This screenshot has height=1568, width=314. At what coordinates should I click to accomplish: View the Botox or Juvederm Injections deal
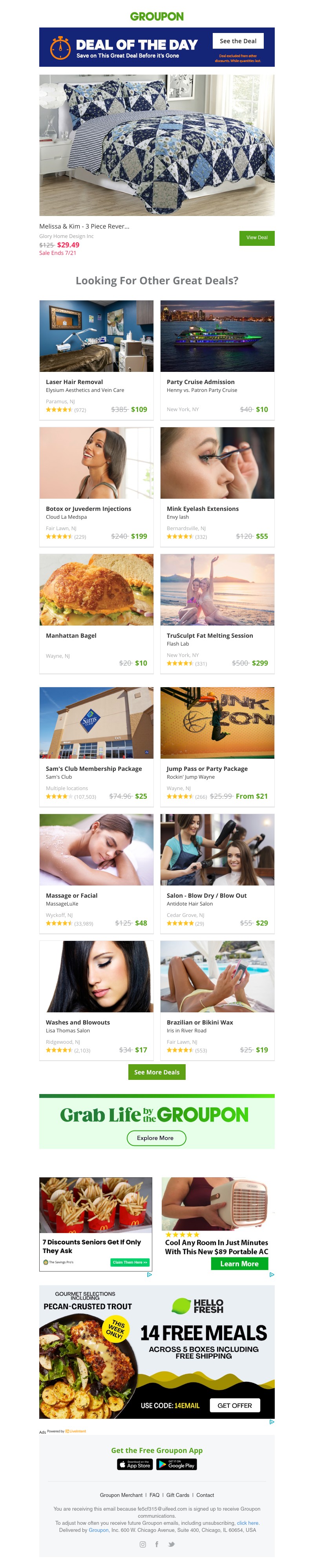(96, 486)
